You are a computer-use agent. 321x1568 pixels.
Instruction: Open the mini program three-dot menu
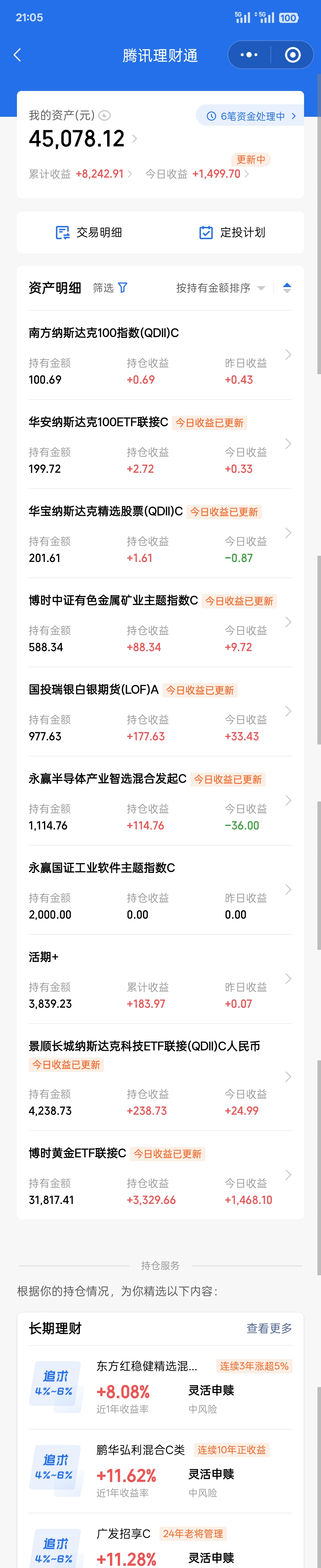pyautogui.click(x=248, y=55)
